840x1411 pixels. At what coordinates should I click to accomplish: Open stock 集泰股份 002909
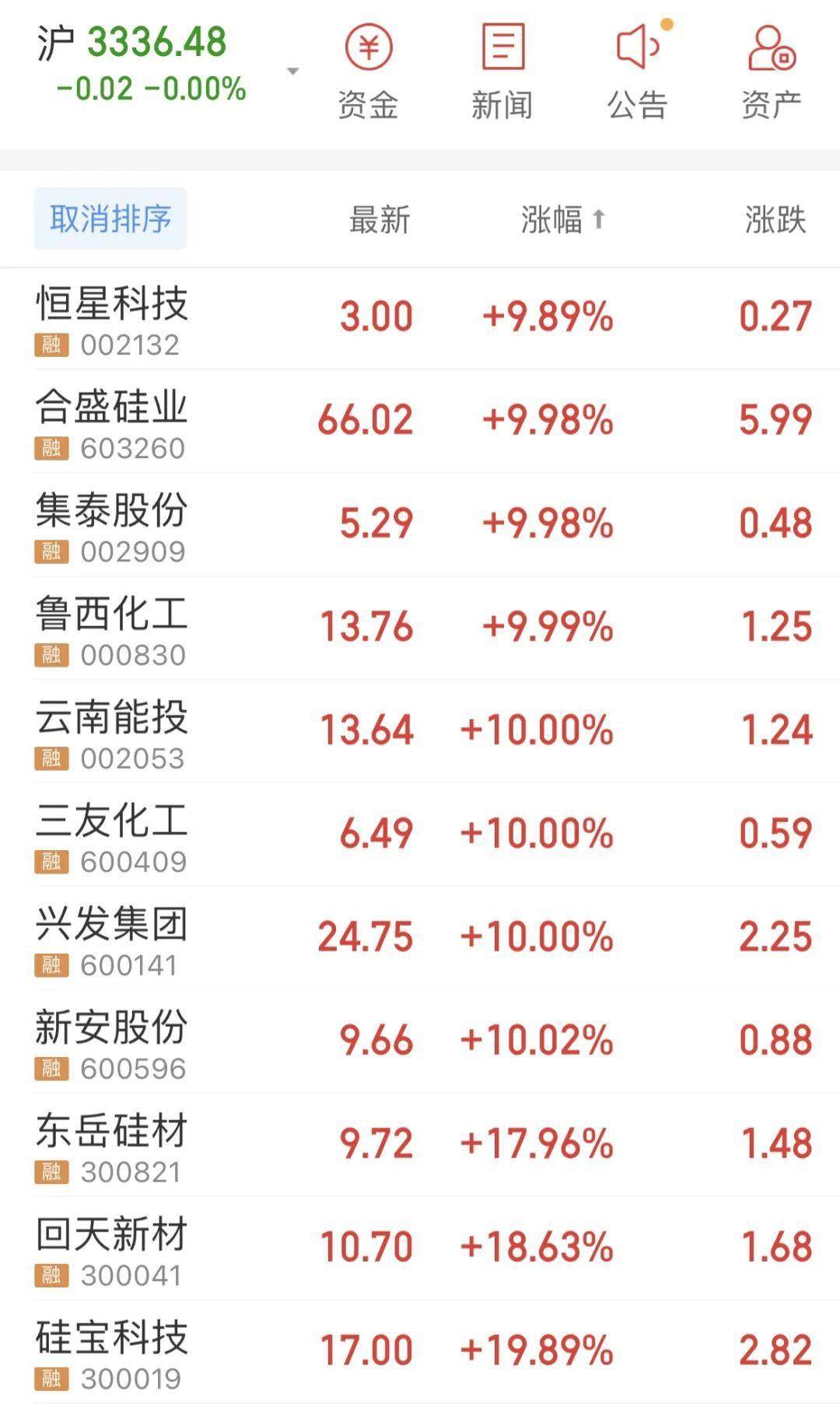tap(420, 525)
